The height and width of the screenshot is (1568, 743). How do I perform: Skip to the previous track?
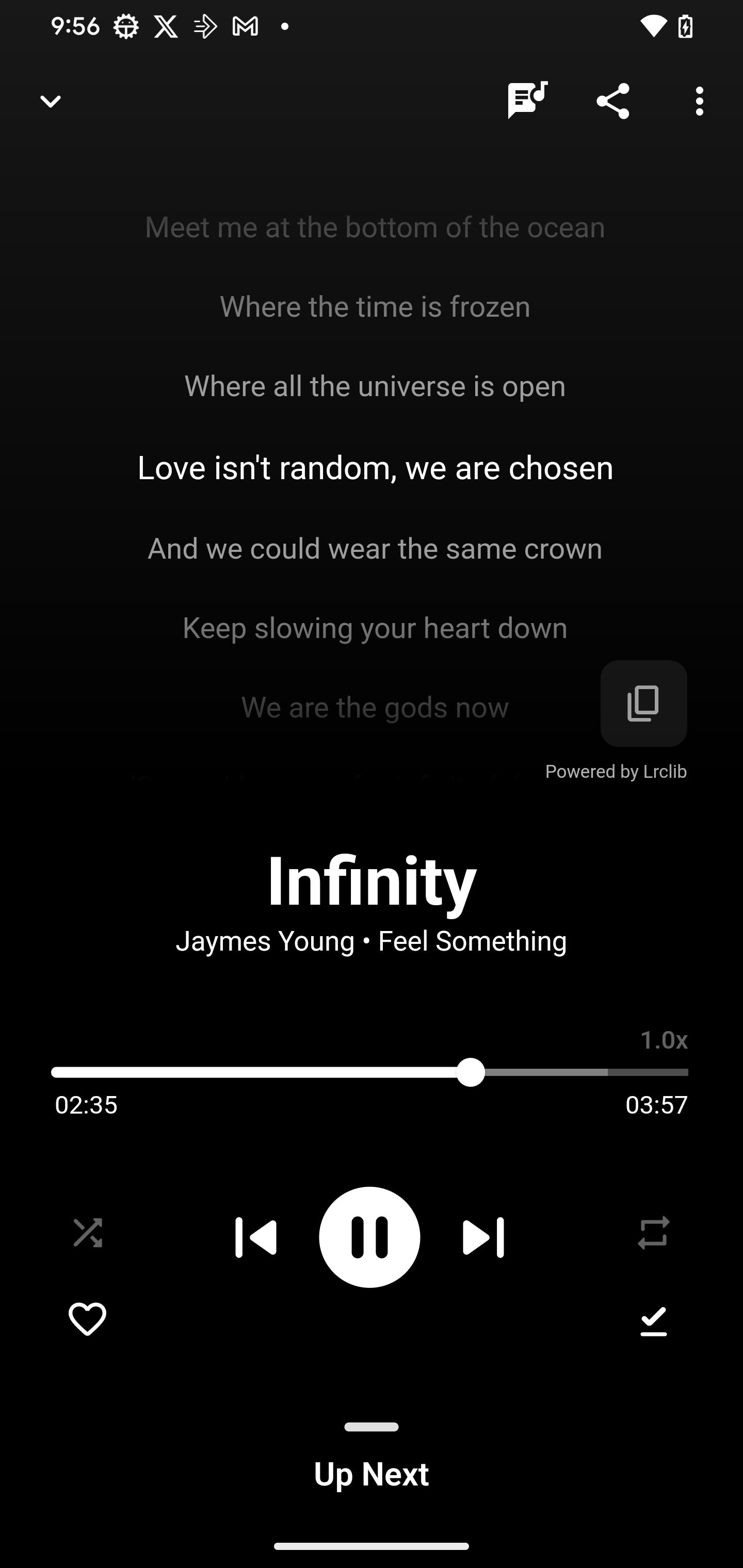(256, 1237)
